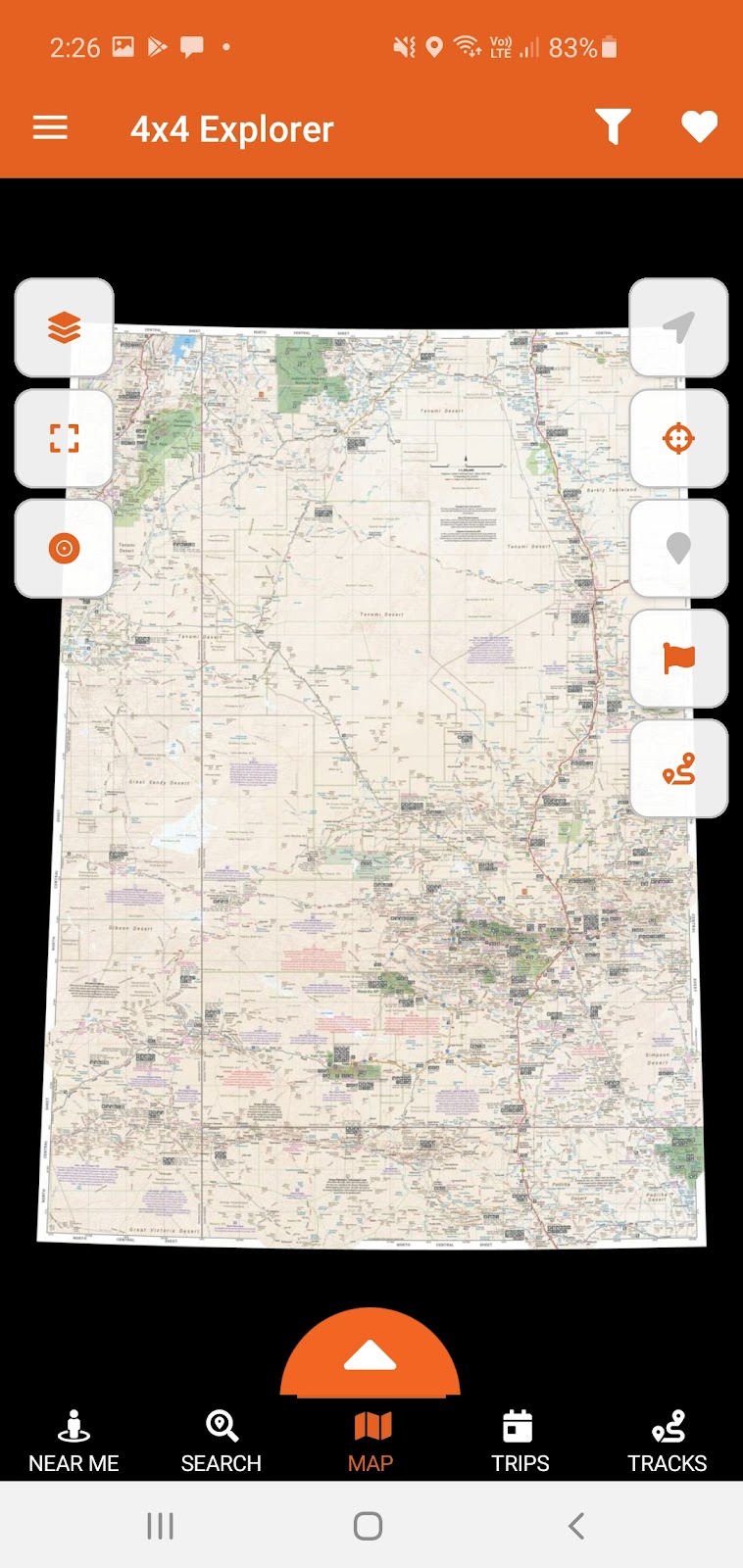Select the Map tab
The height and width of the screenshot is (1568, 743).
[x=371, y=1442]
